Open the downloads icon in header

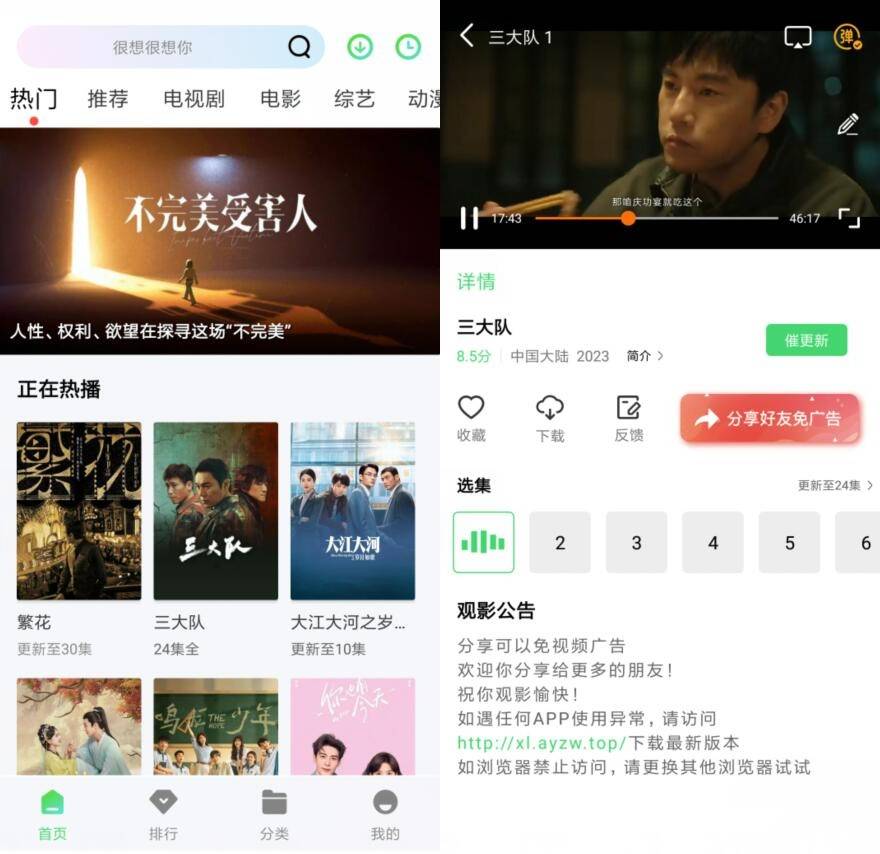(360, 47)
